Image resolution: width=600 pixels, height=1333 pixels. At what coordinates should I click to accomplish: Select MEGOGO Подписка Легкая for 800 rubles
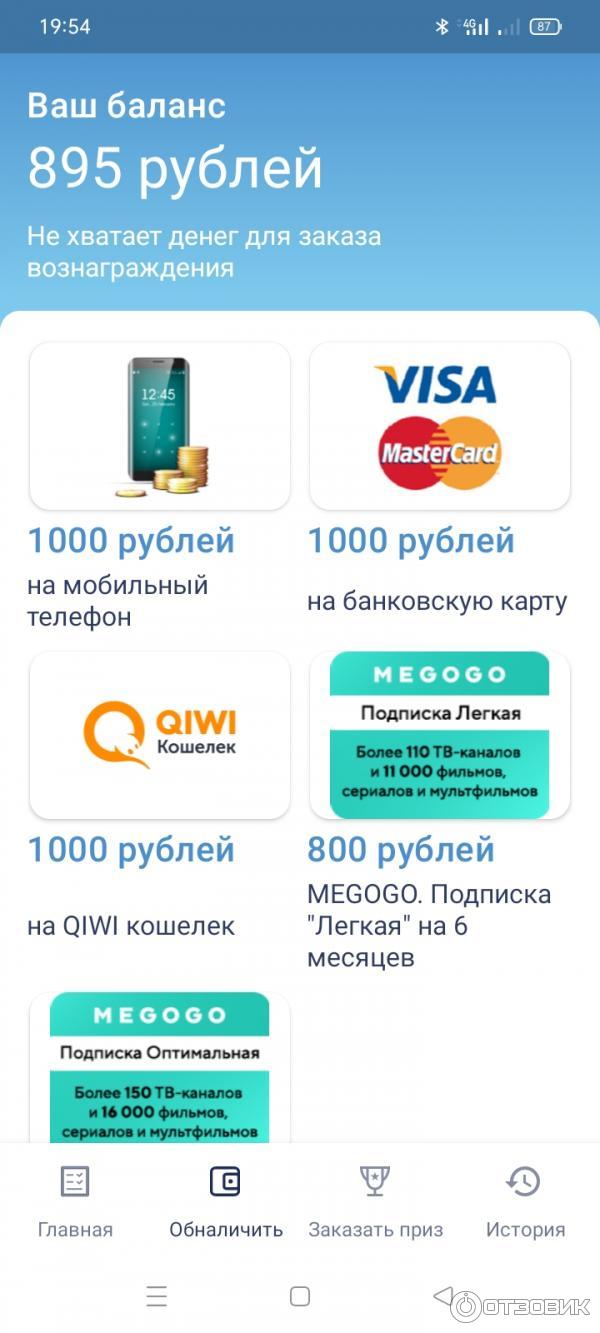click(x=439, y=735)
